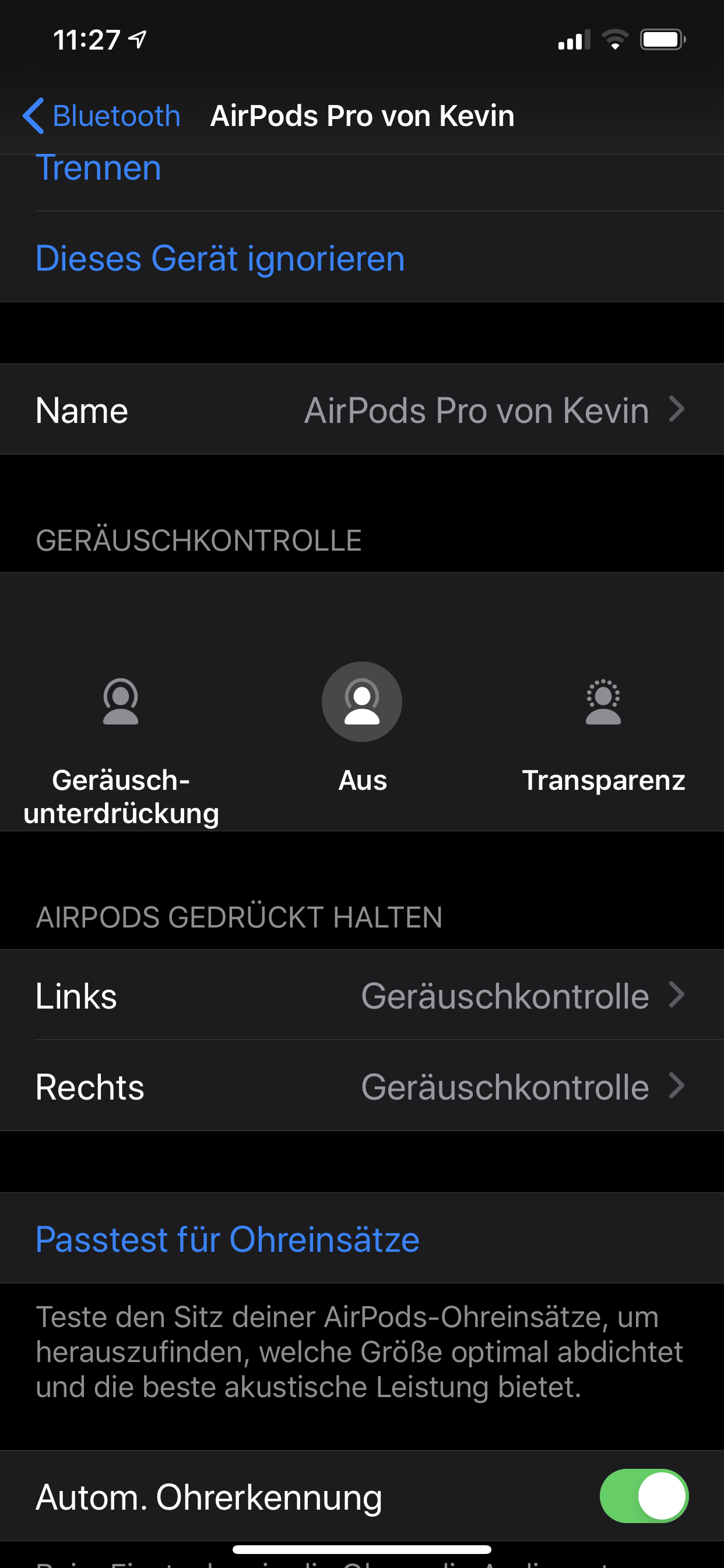724x1568 pixels.
Task: Open the Rechts press-and-hold setting
Action: click(x=362, y=1086)
